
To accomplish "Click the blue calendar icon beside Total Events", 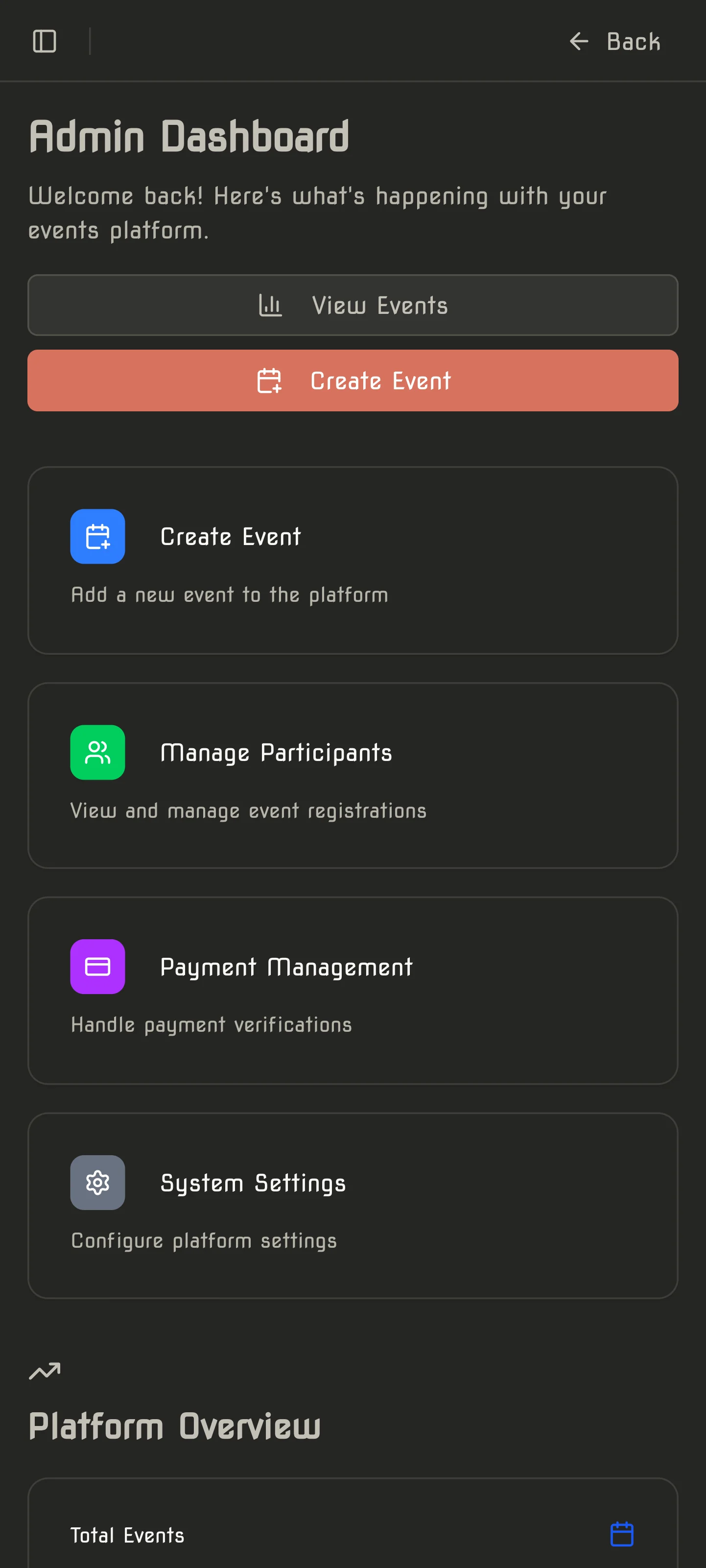I will point(622,1534).
